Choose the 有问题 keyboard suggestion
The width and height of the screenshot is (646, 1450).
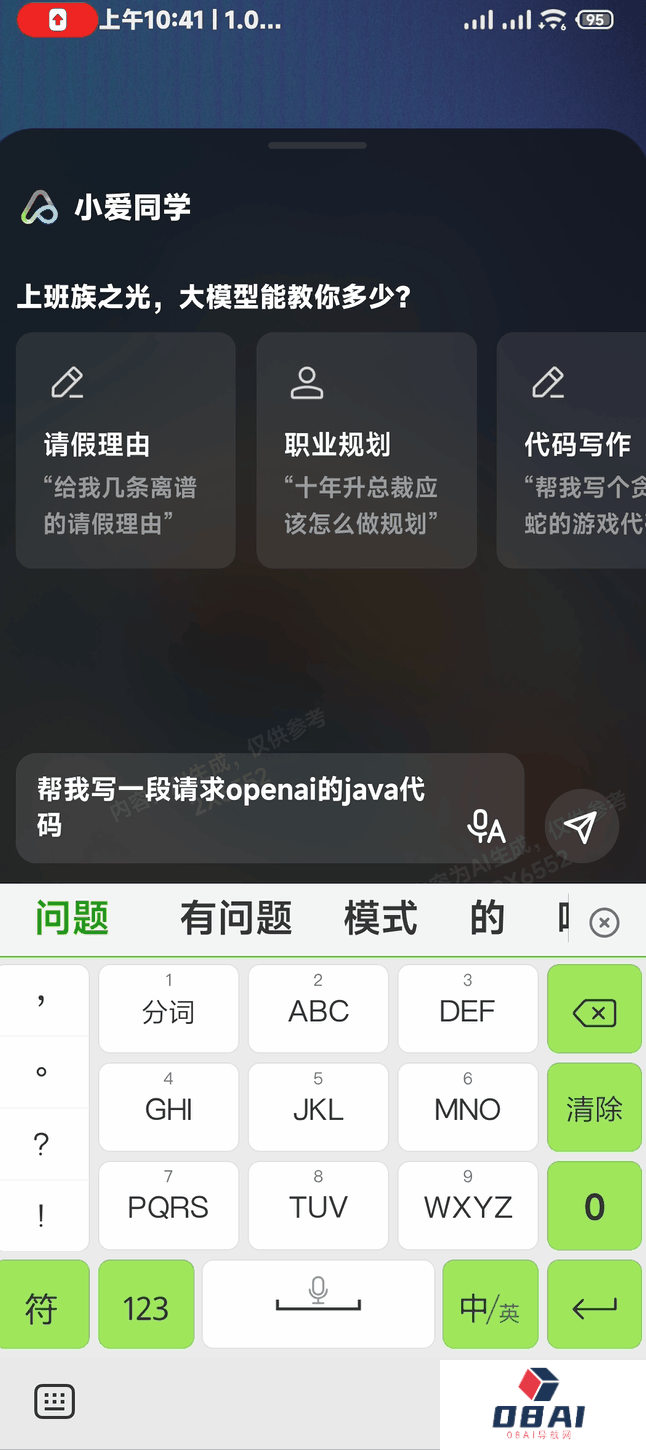coord(236,918)
